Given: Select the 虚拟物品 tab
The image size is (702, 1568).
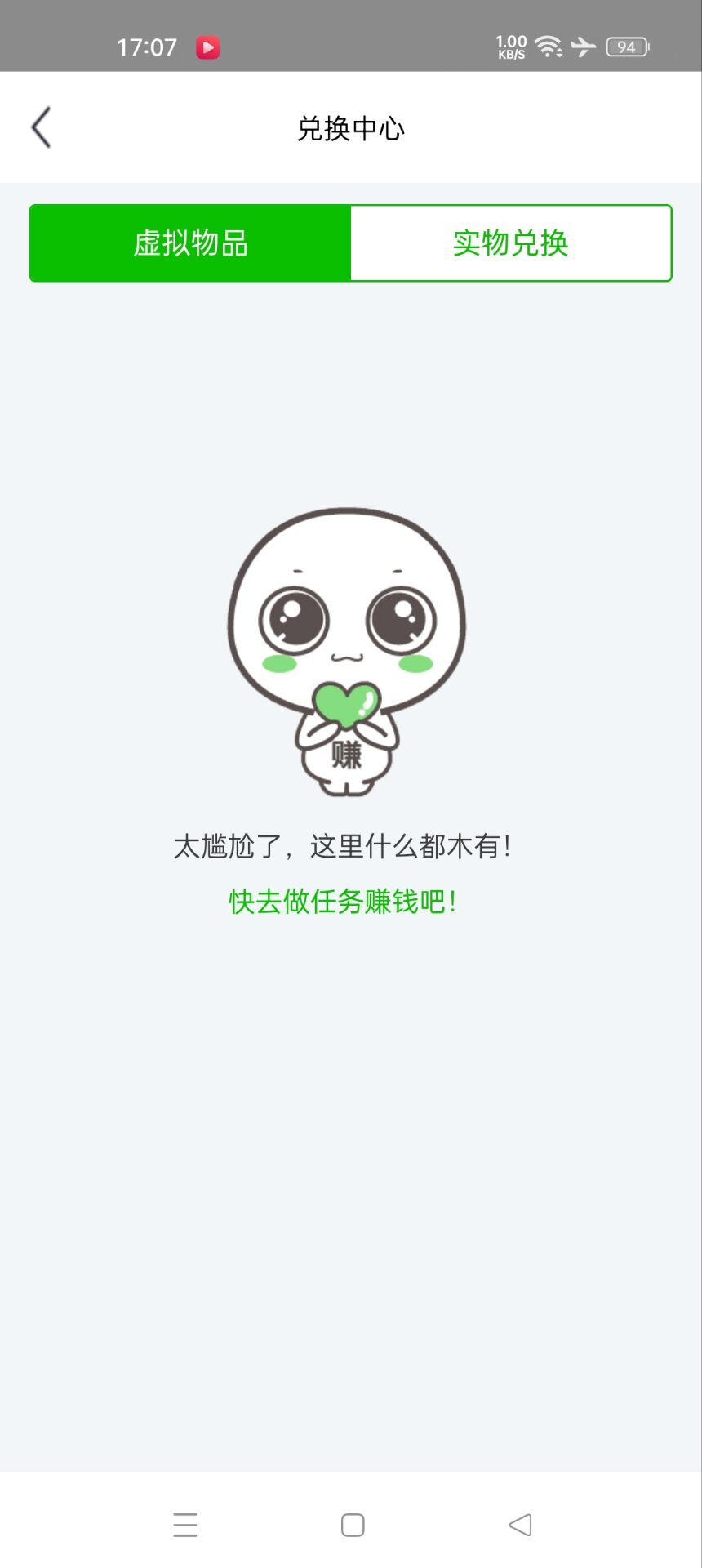Looking at the screenshot, I should tap(190, 243).
